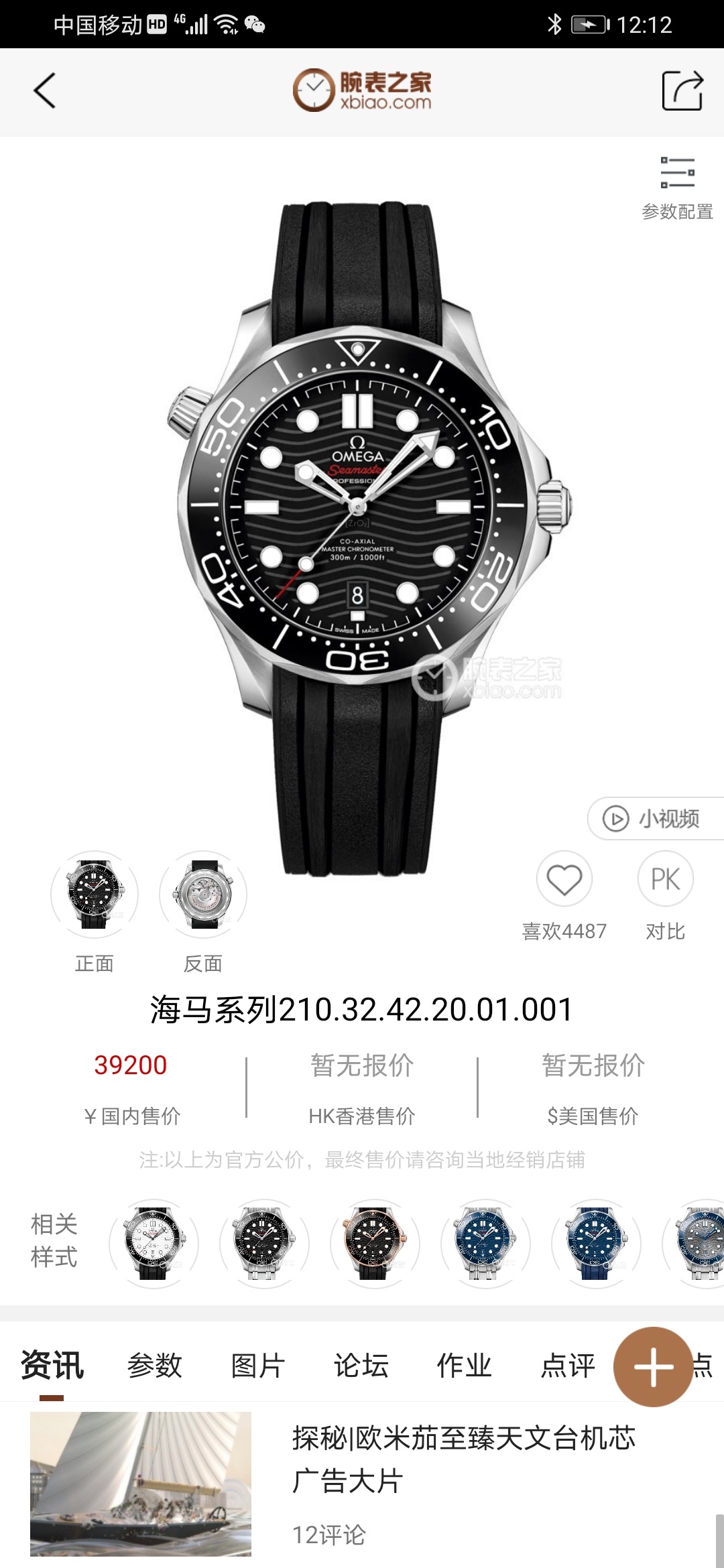Open the rose-gold bezel related style

click(x=375, y=1243)
